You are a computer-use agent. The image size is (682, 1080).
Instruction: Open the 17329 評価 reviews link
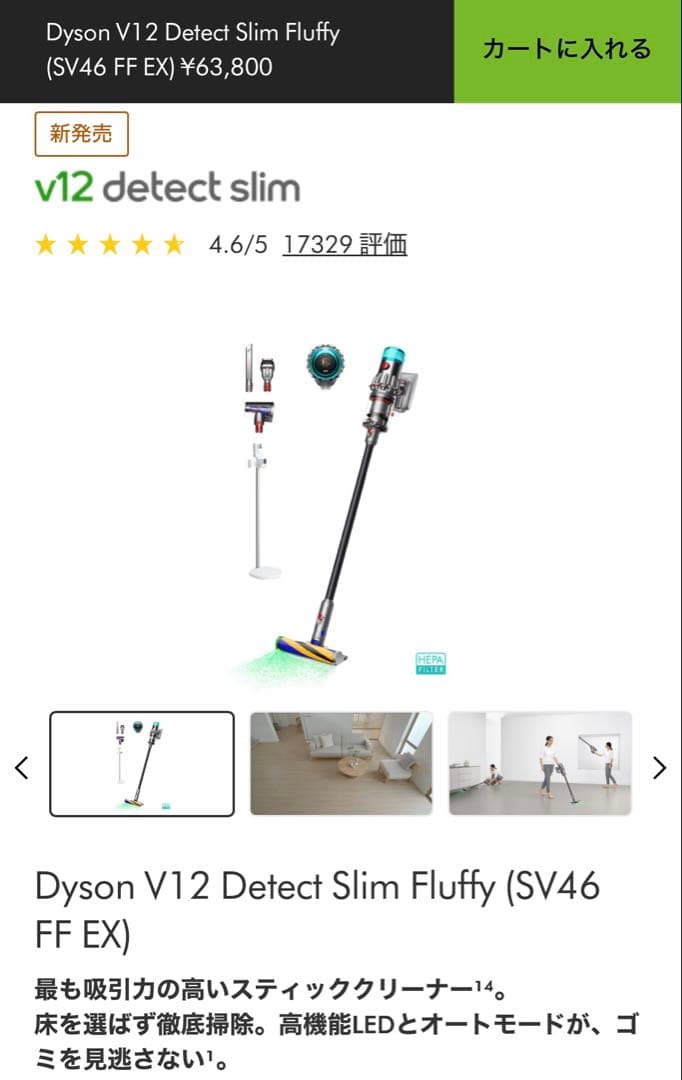click(x=344, y=245)
